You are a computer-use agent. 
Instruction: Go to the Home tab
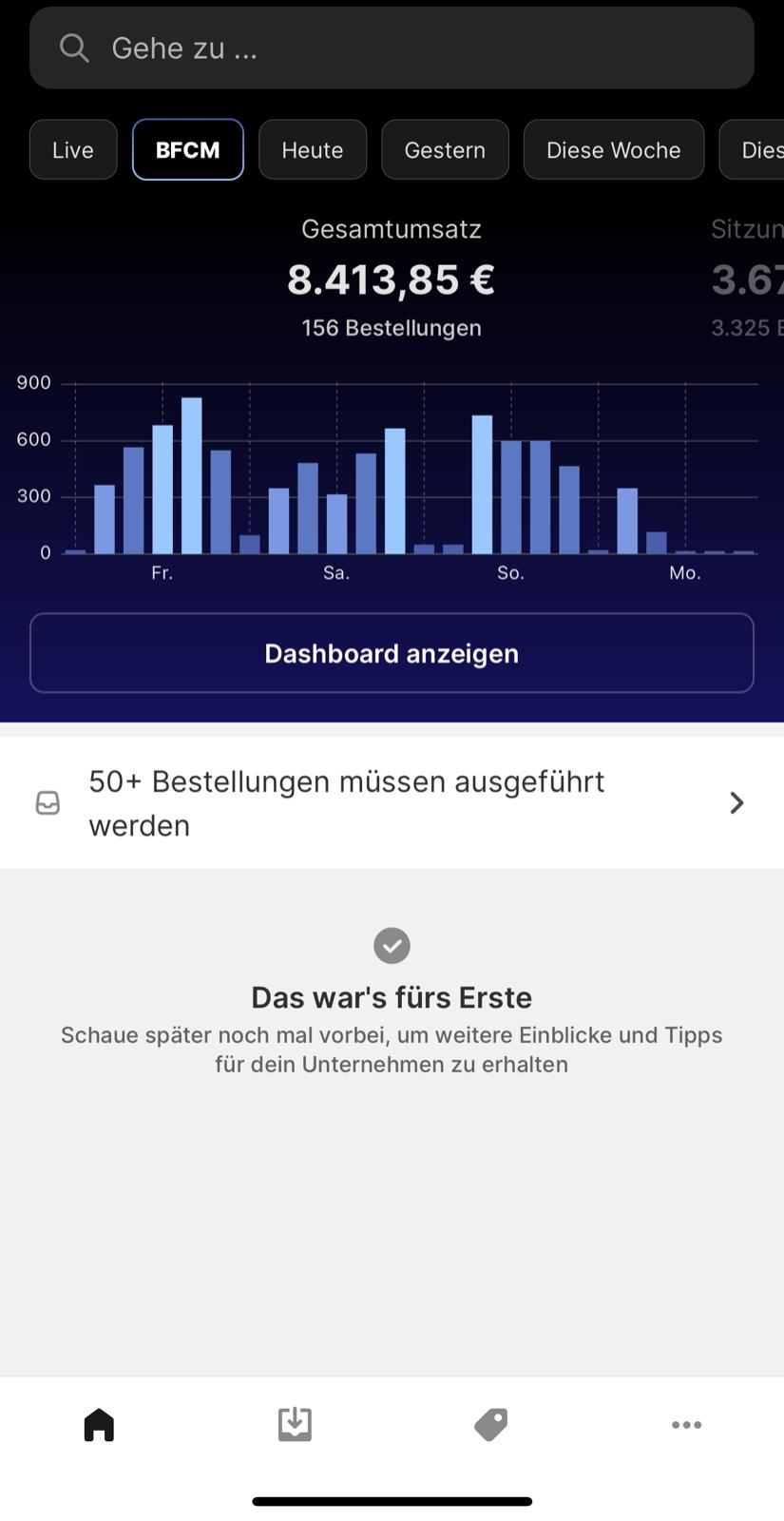pyautogui.click(x=99, y=1424)
